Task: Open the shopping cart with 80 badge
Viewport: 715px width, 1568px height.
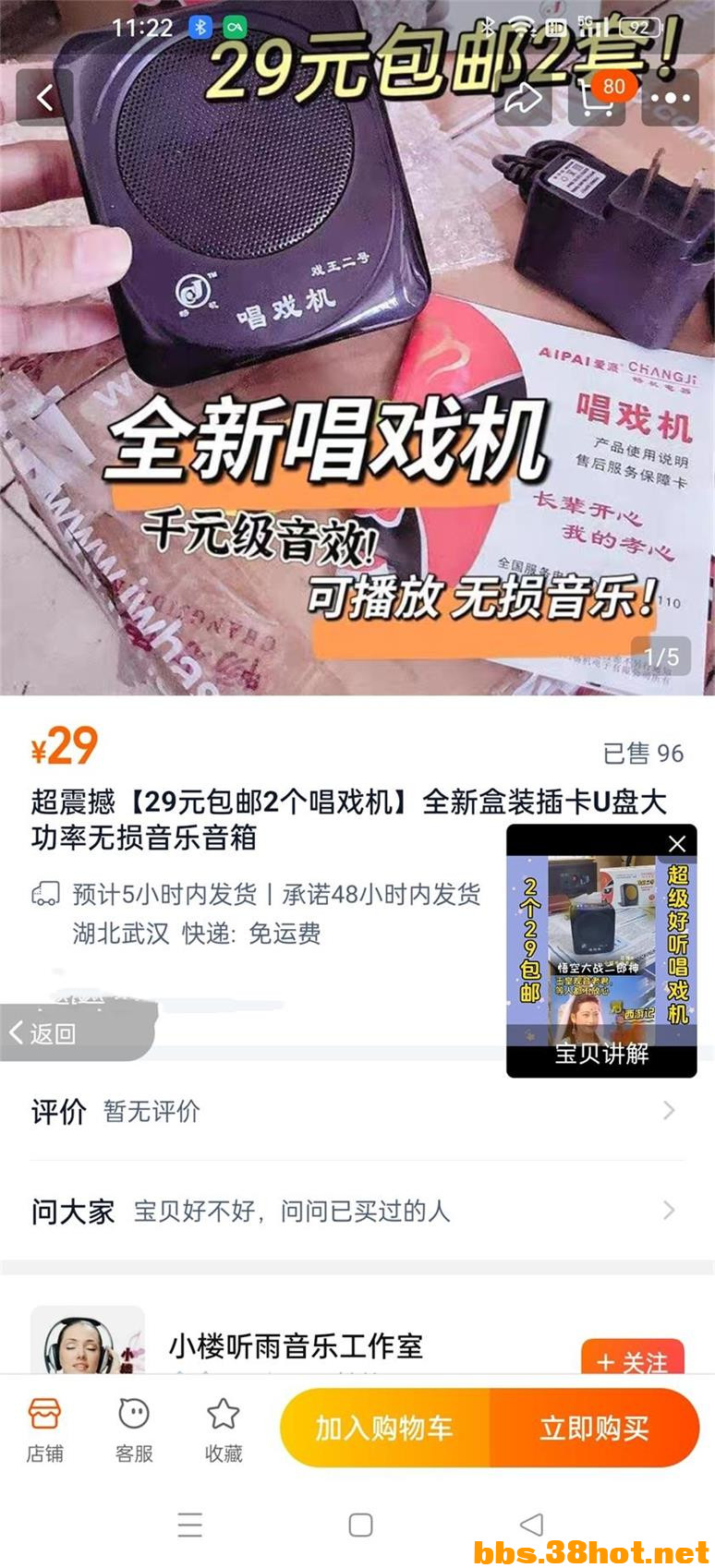Action: click(x=597, y=97)
